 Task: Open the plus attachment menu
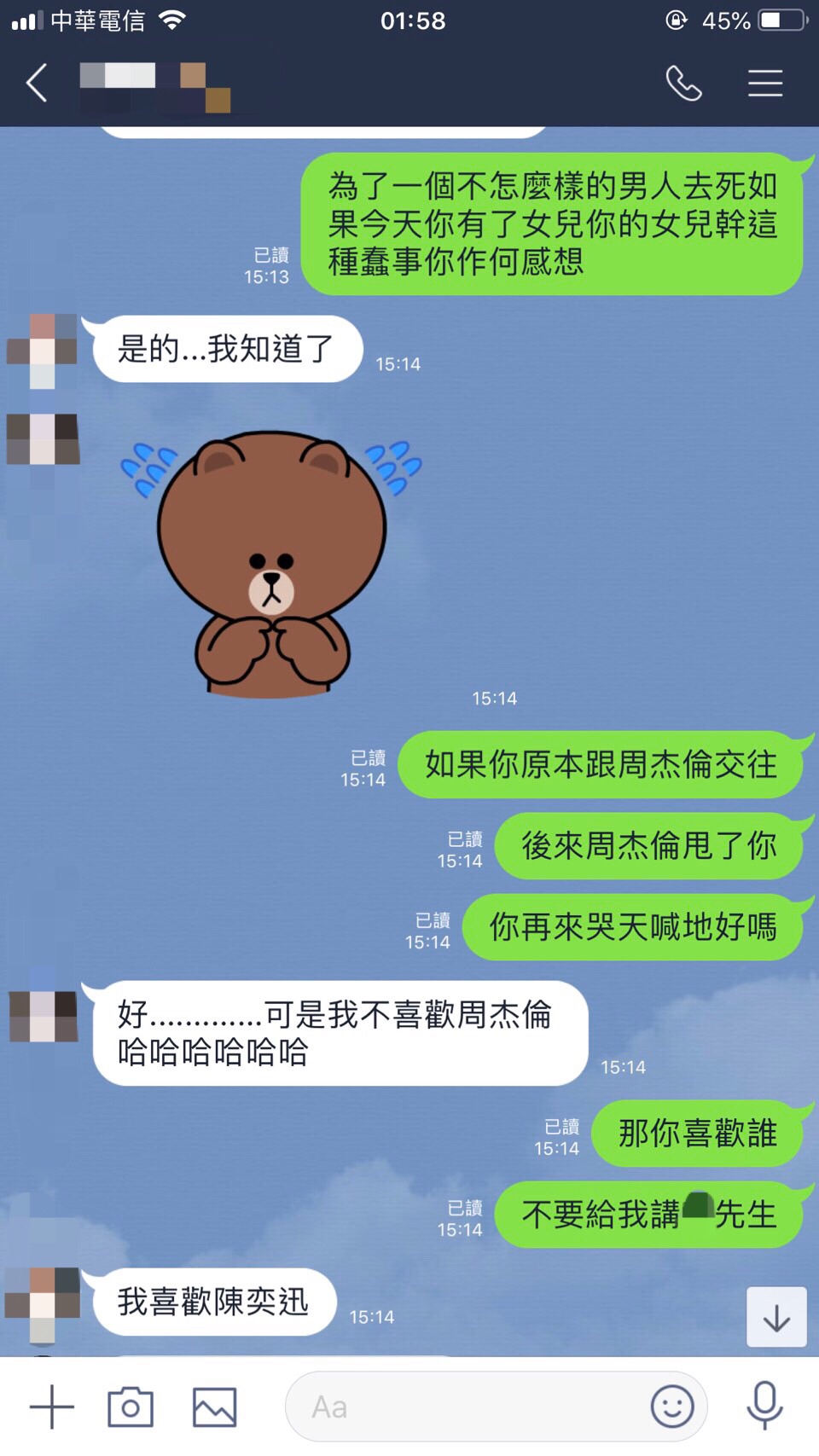(x=52, y=1407)
